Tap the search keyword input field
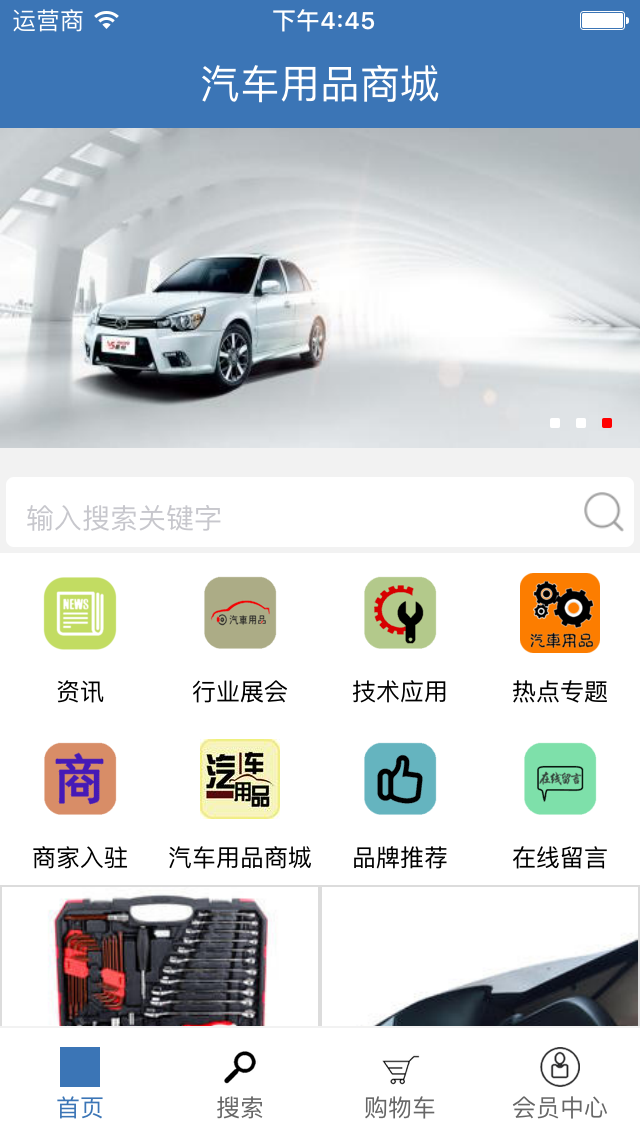Screen dimensions: 640x1136 (x=300, y=515)
